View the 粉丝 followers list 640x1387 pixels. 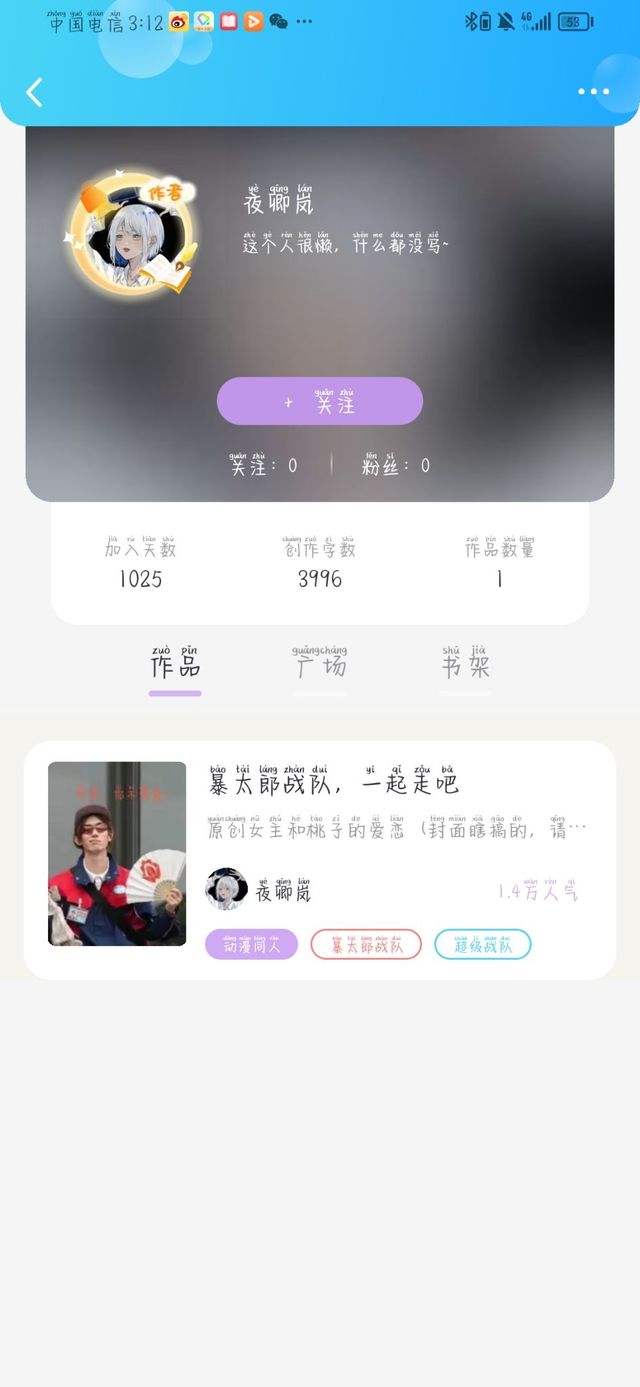tap(396, 463)
